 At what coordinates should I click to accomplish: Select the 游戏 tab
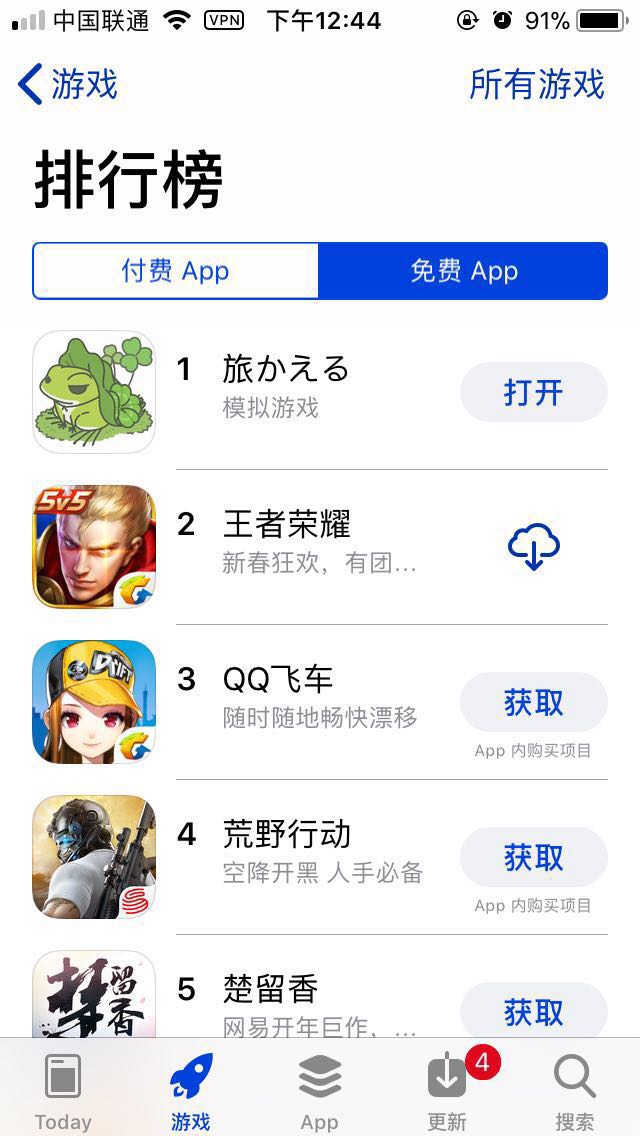tap(191, 1092)
